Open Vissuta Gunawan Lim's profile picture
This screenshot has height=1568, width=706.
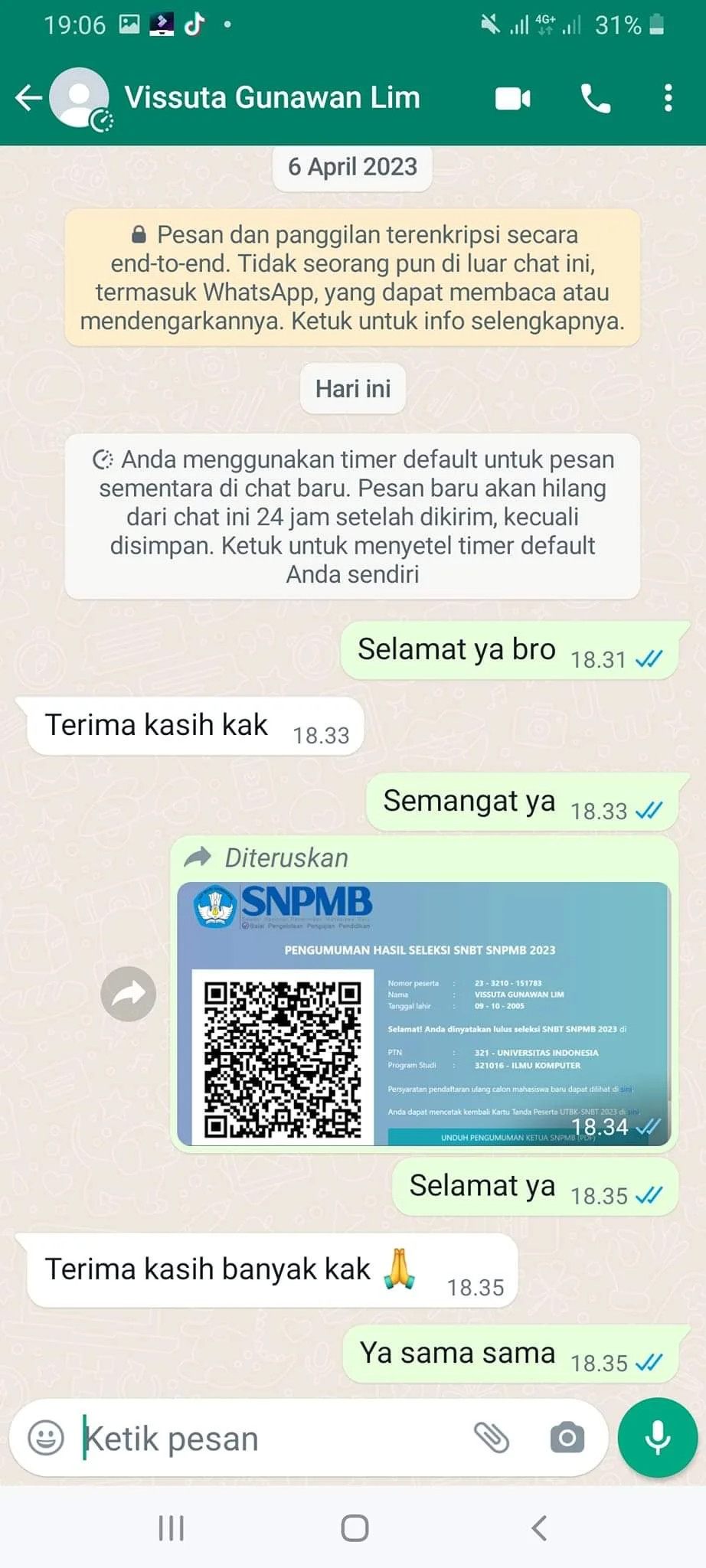[79, 98]
